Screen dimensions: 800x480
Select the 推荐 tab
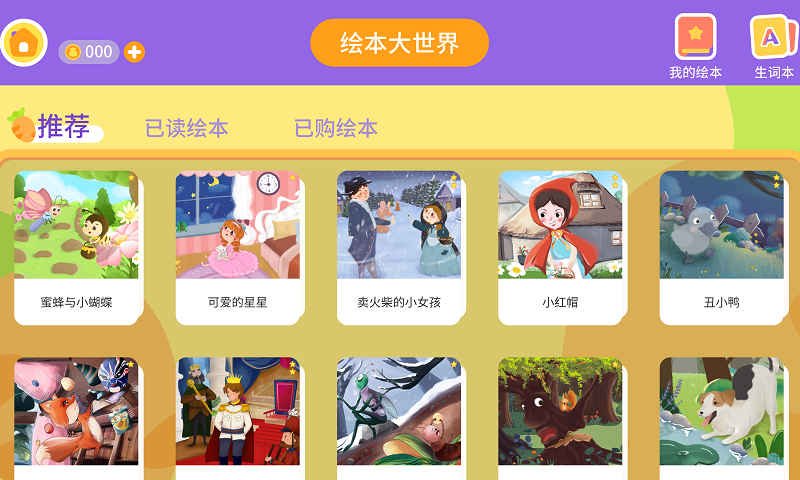click(63, 127)
